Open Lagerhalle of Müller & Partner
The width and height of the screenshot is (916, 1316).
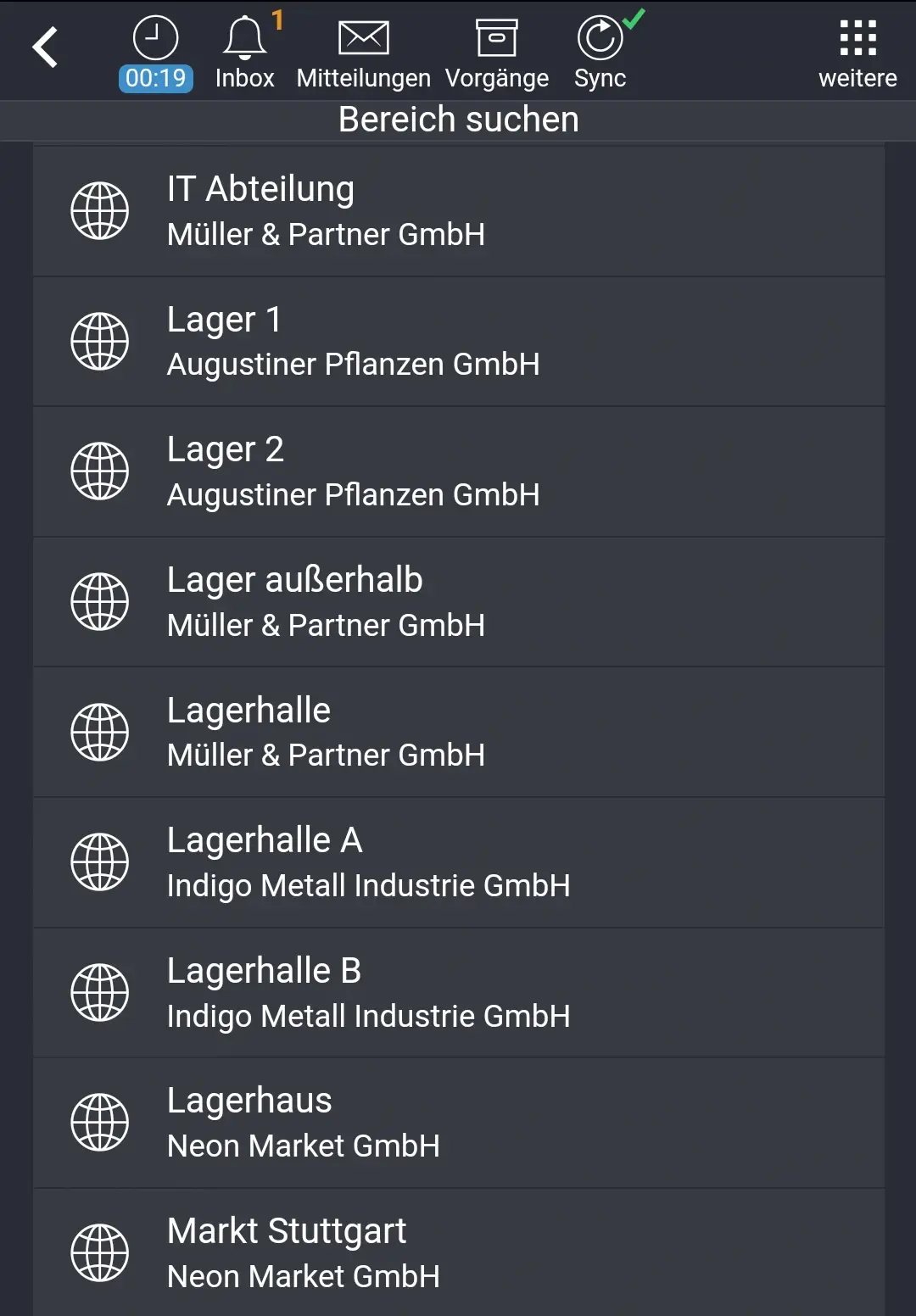pyautogui.click(x=458, y=732)
